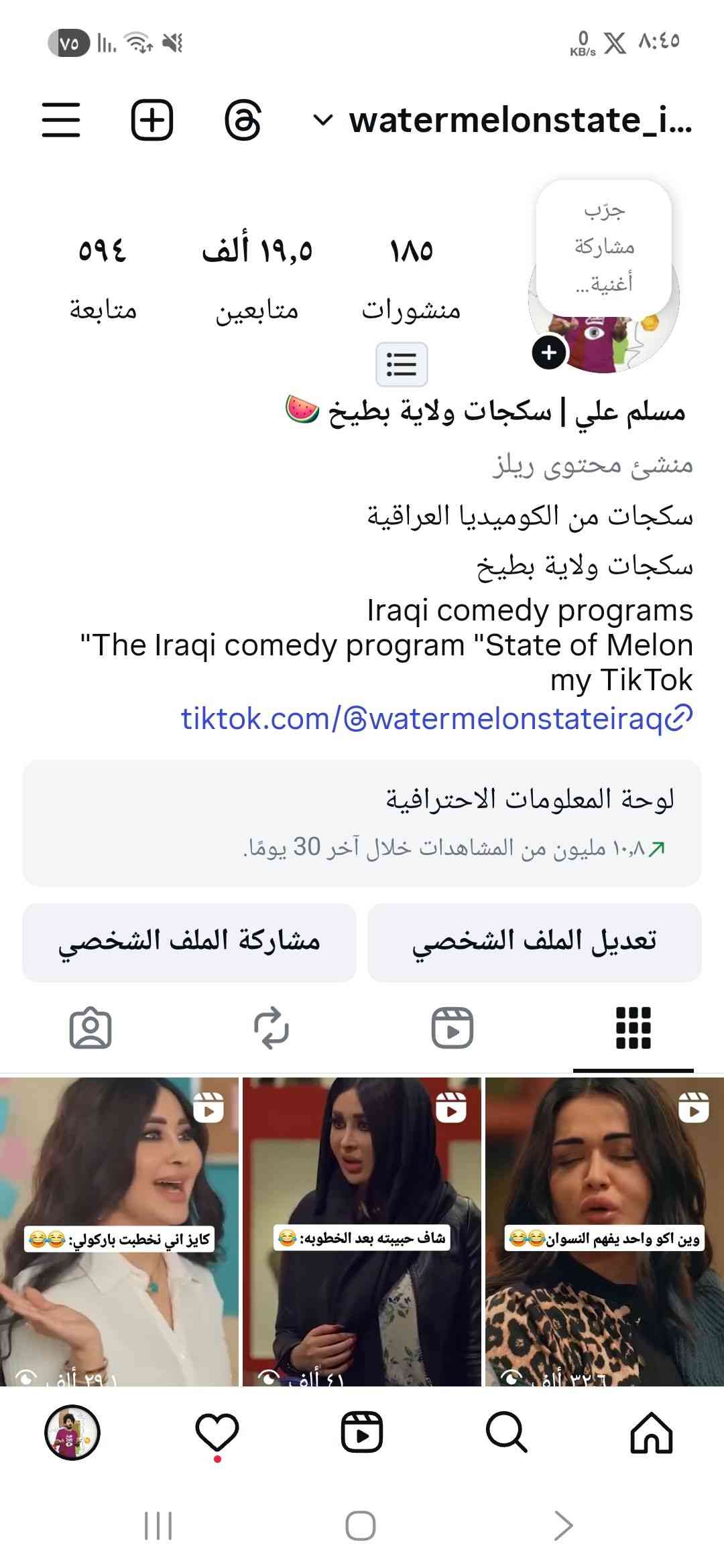The width and height of the screenshot is (724, 1568).
Task: Open the hamburger menu
Action: 61,121
